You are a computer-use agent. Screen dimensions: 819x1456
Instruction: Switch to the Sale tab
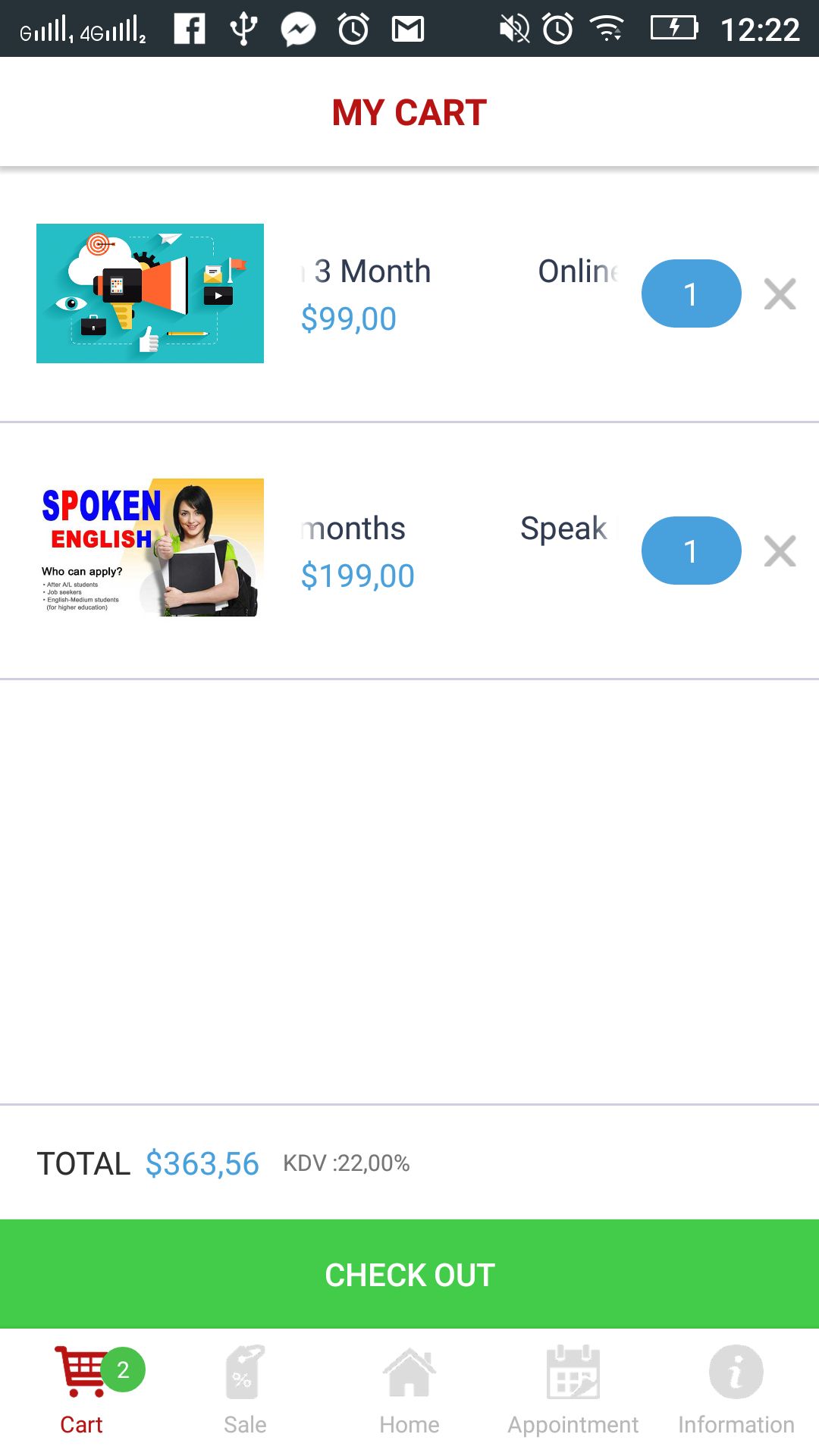point(245,1392)
